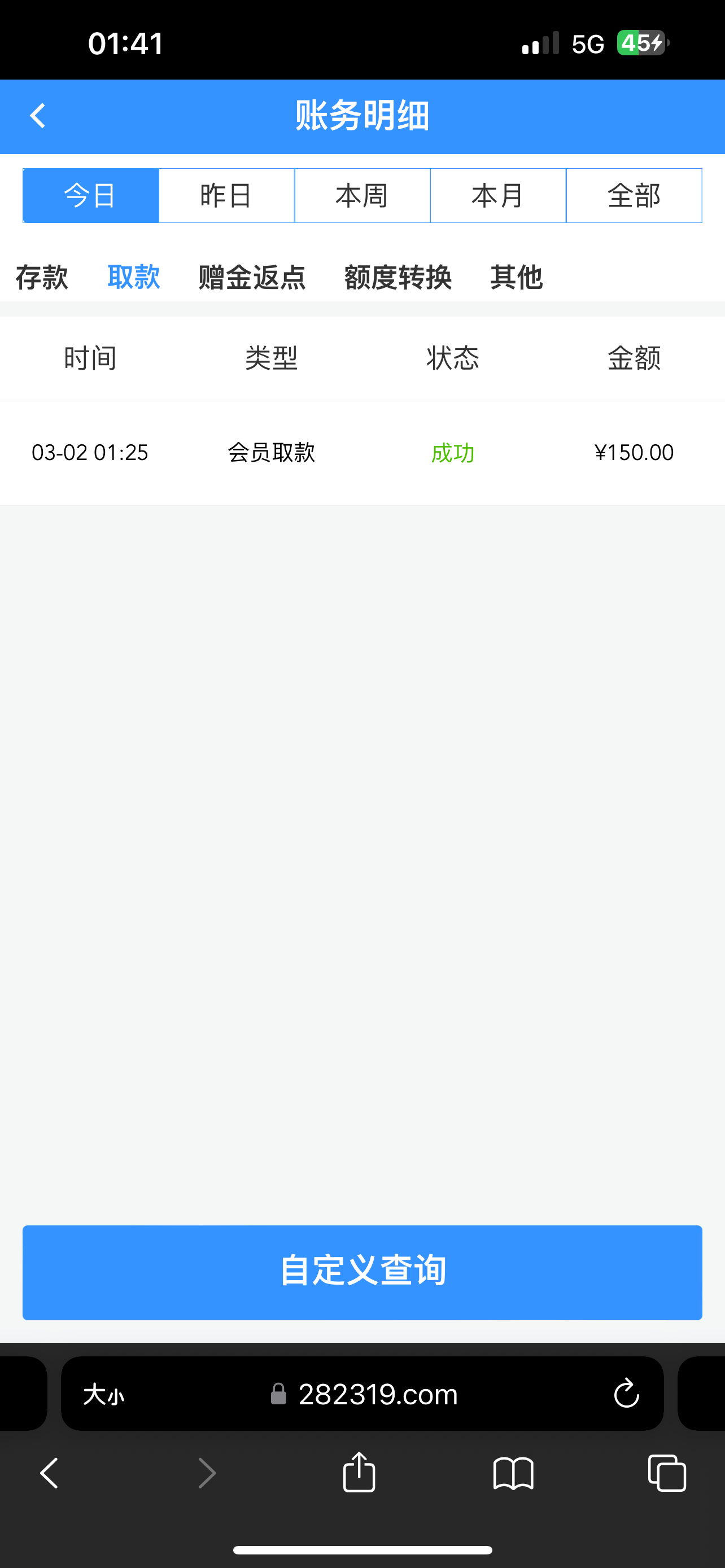
Task: Go back from the 账务明细 page
Action: (38, 116)
